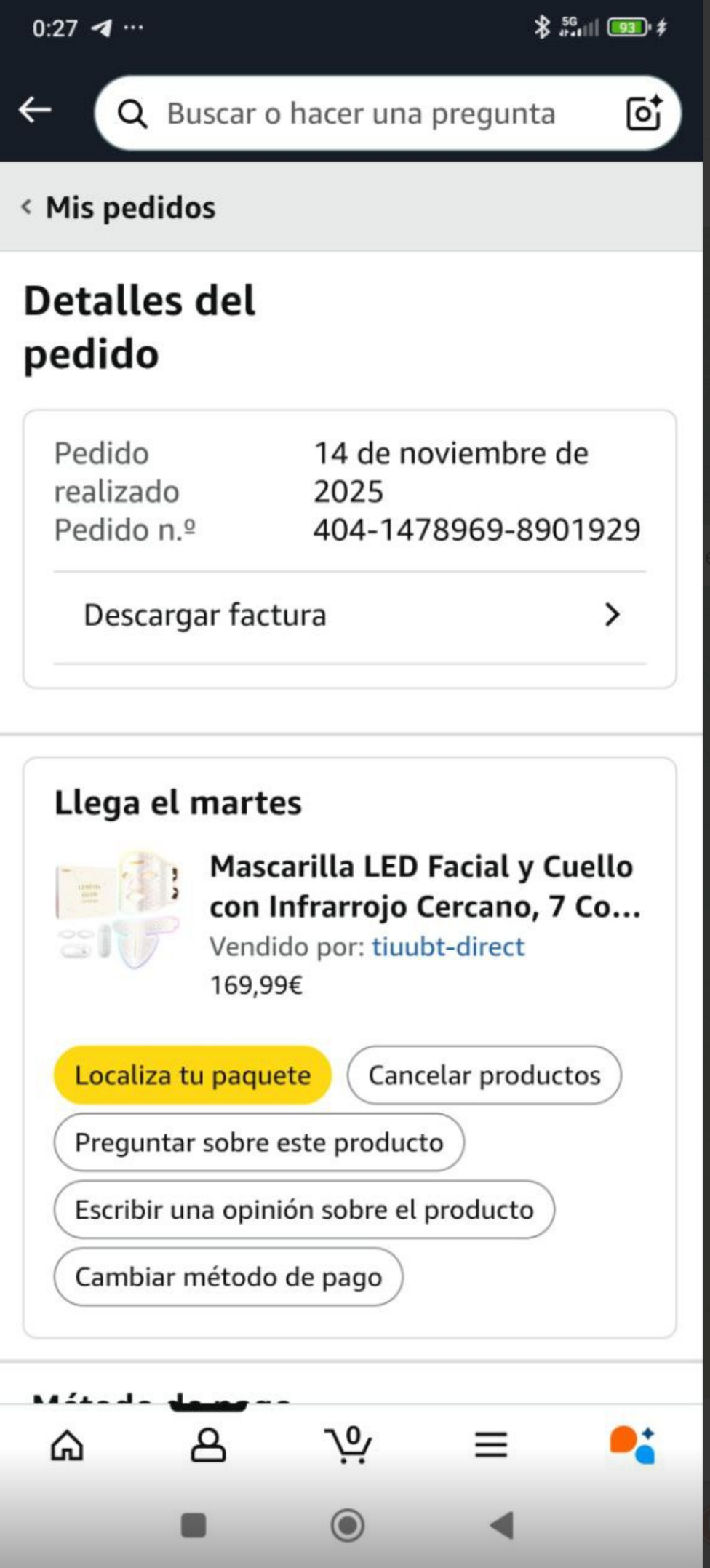Tap 'Escribir una opinión sobre el producto'
This screenshot has width=710, height=1568.
[x=304, y=1209]
